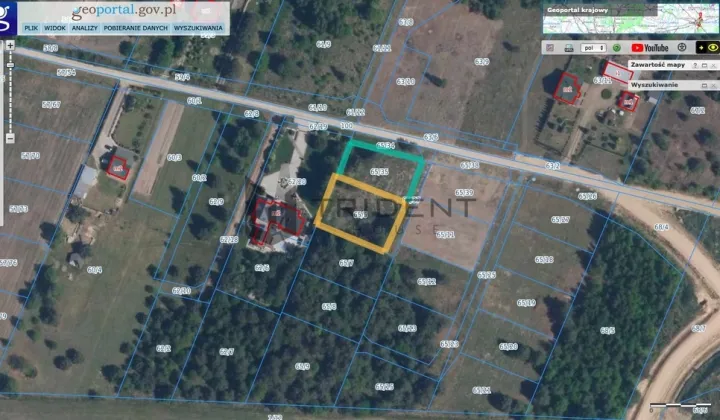This screenshot has width=720, height=420.
Task: Close the Zawartość mapy panel
Action: pyautogui.click(x=713, y=65)
